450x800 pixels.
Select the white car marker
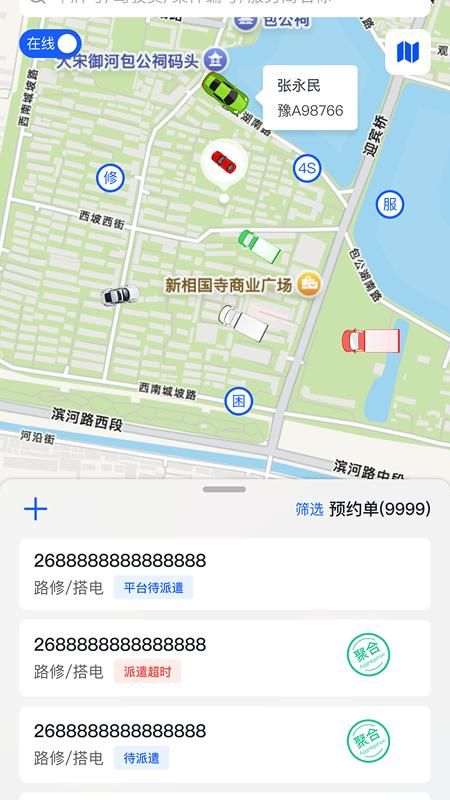coord(120,295)
